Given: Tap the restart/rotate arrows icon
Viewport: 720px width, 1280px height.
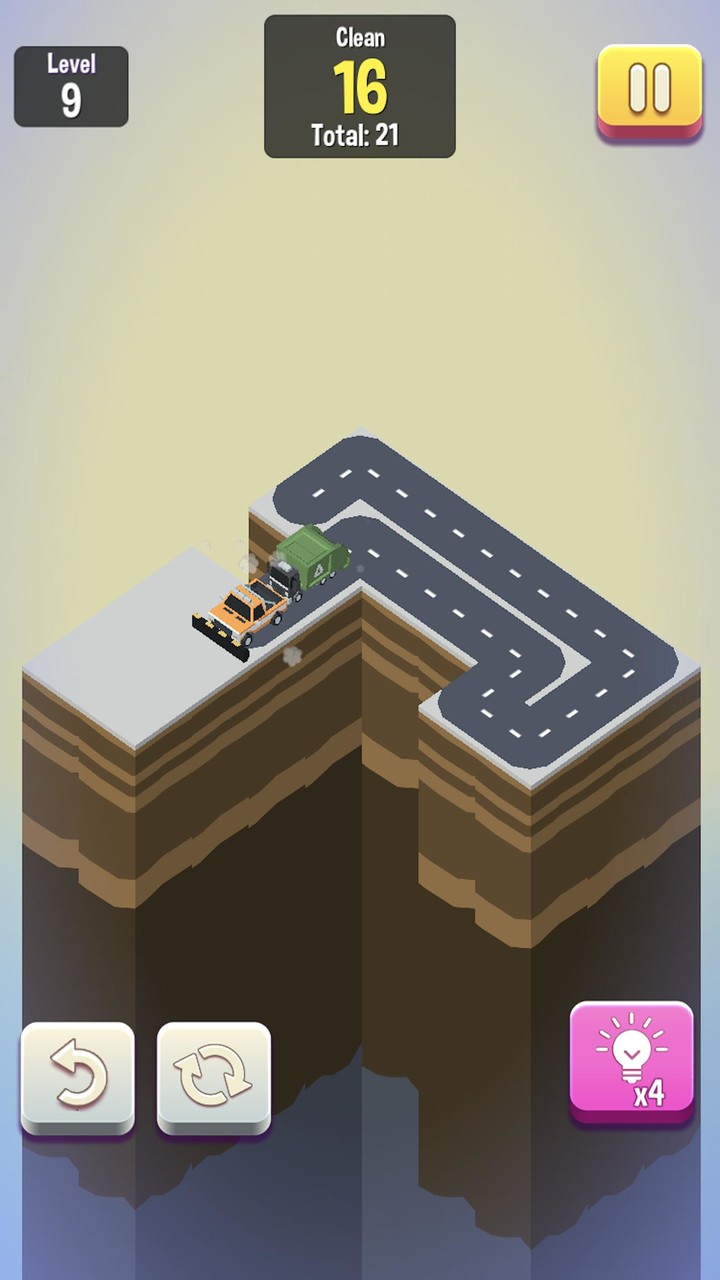Looking at the screenshot, I should tap(213, 1072).
